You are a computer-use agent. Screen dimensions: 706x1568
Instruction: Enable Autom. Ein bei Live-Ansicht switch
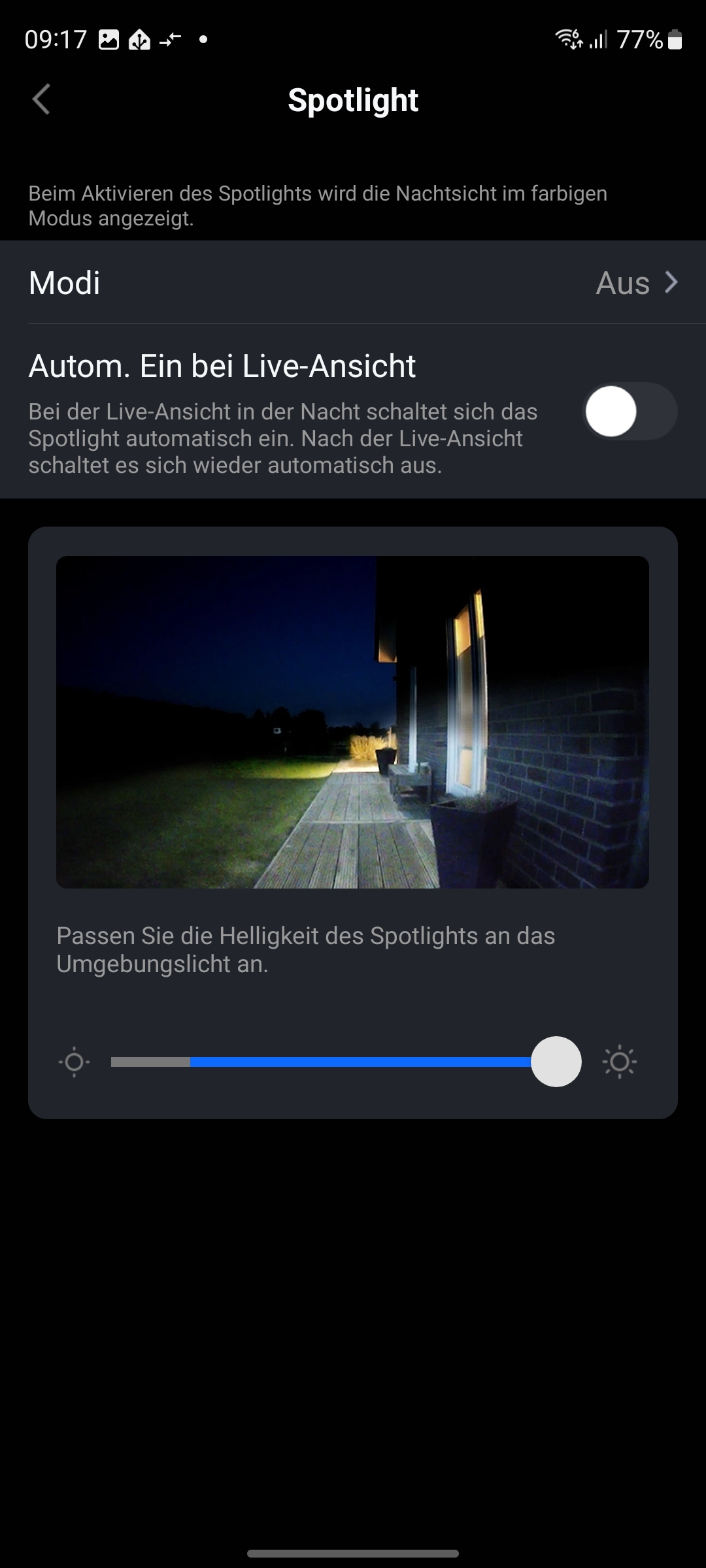point(630,412)
